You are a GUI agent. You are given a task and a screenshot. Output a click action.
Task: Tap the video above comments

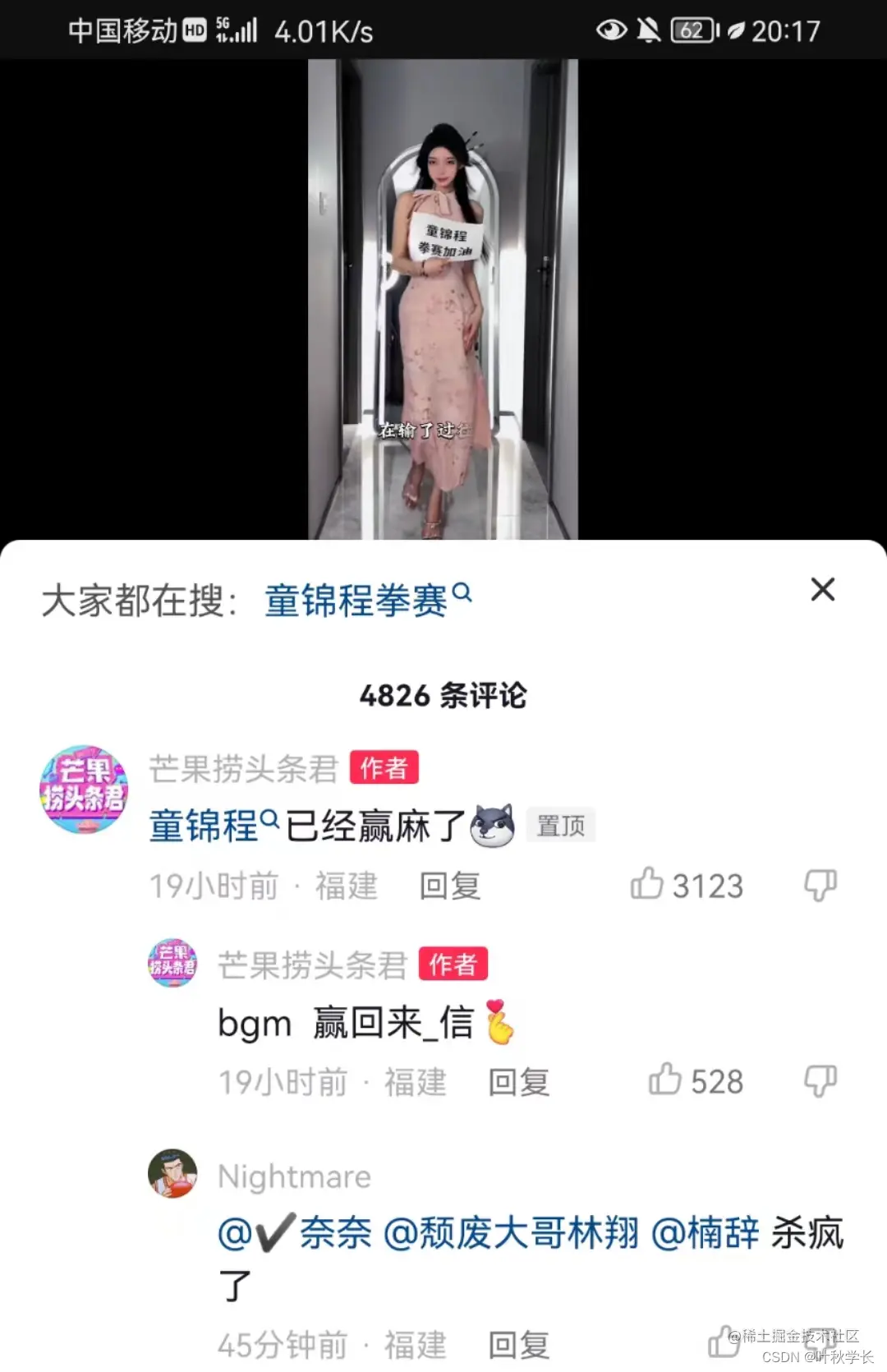point(443,298)
